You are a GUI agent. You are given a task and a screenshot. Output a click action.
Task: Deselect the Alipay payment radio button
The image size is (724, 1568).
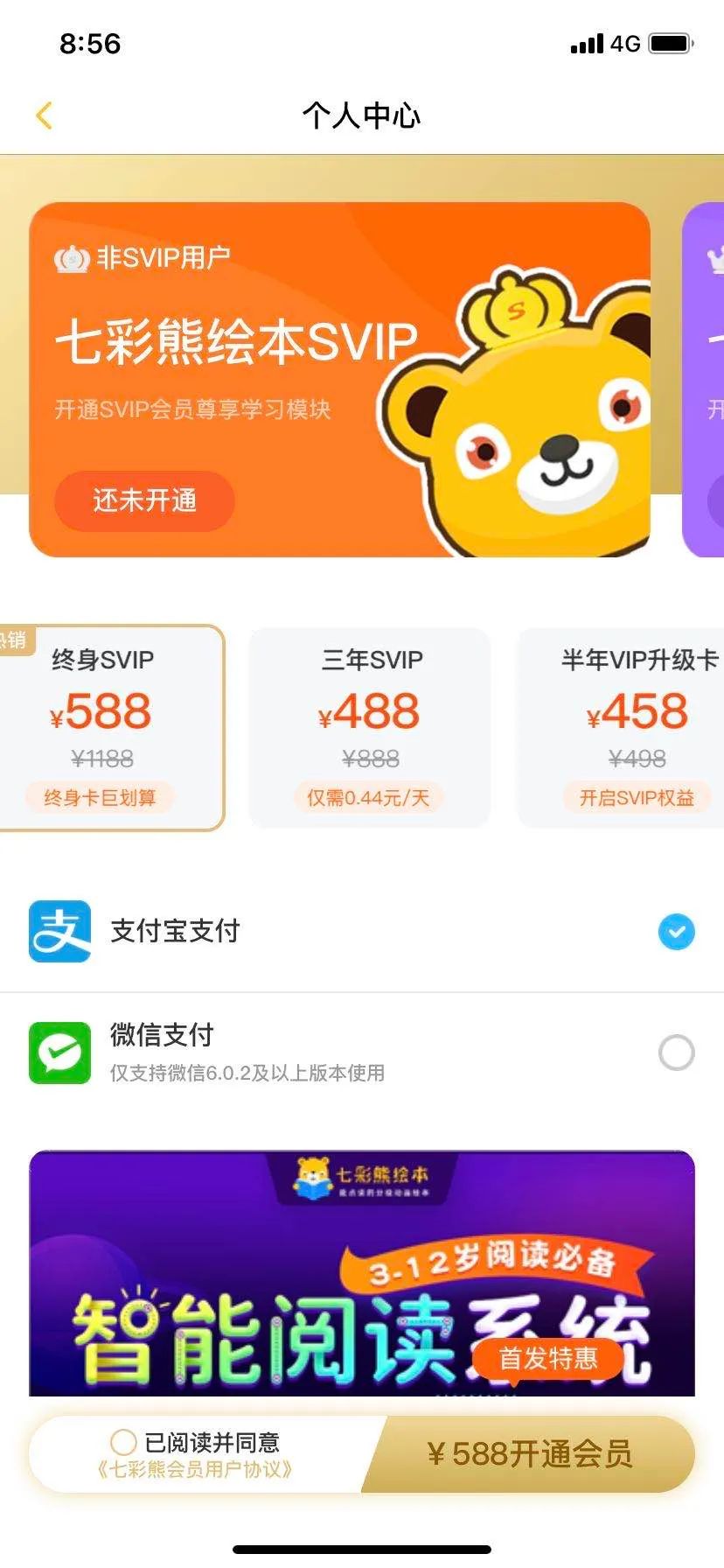pos(676,932)
